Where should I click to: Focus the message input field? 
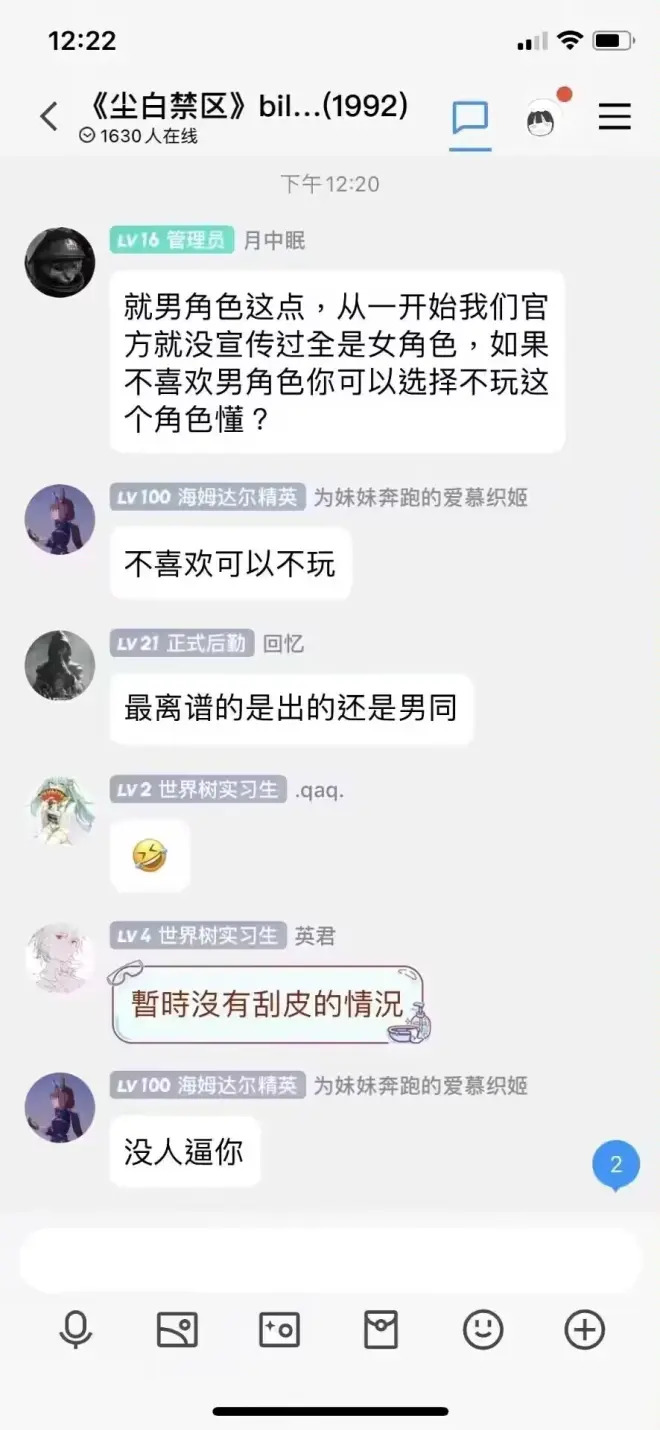(x=330, y=1260)
